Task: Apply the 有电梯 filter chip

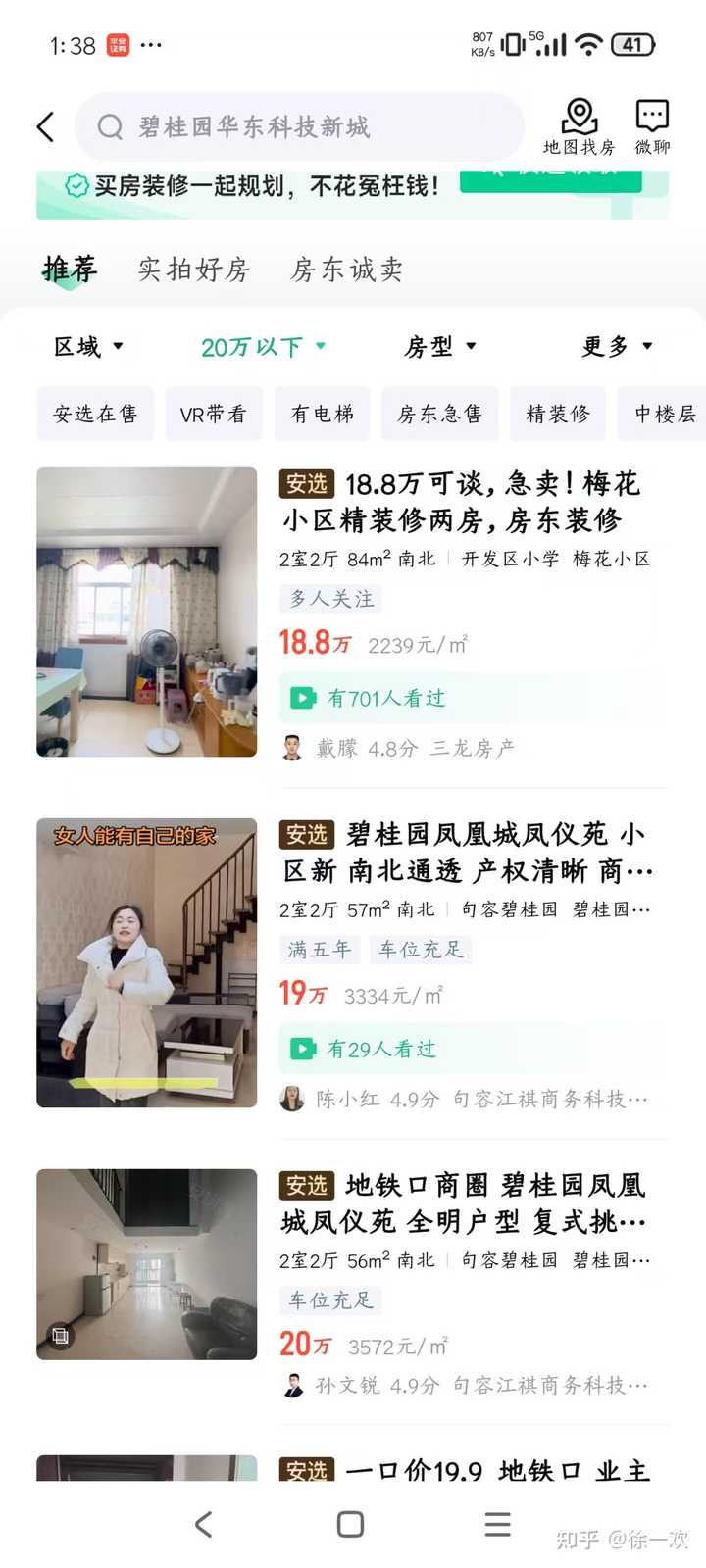Action: tap(323, 415)
